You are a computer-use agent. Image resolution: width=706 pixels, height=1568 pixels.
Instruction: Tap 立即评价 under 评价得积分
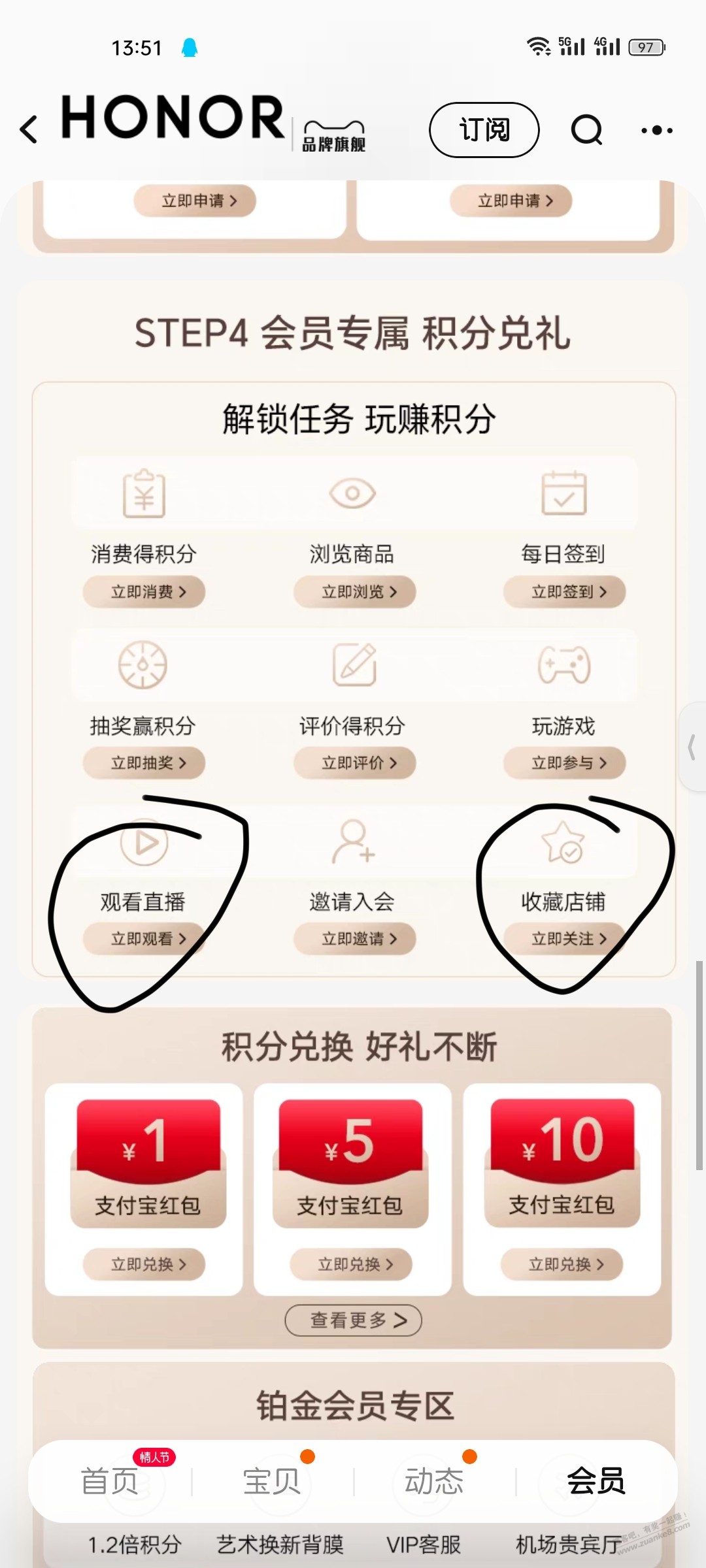[354, 762]
